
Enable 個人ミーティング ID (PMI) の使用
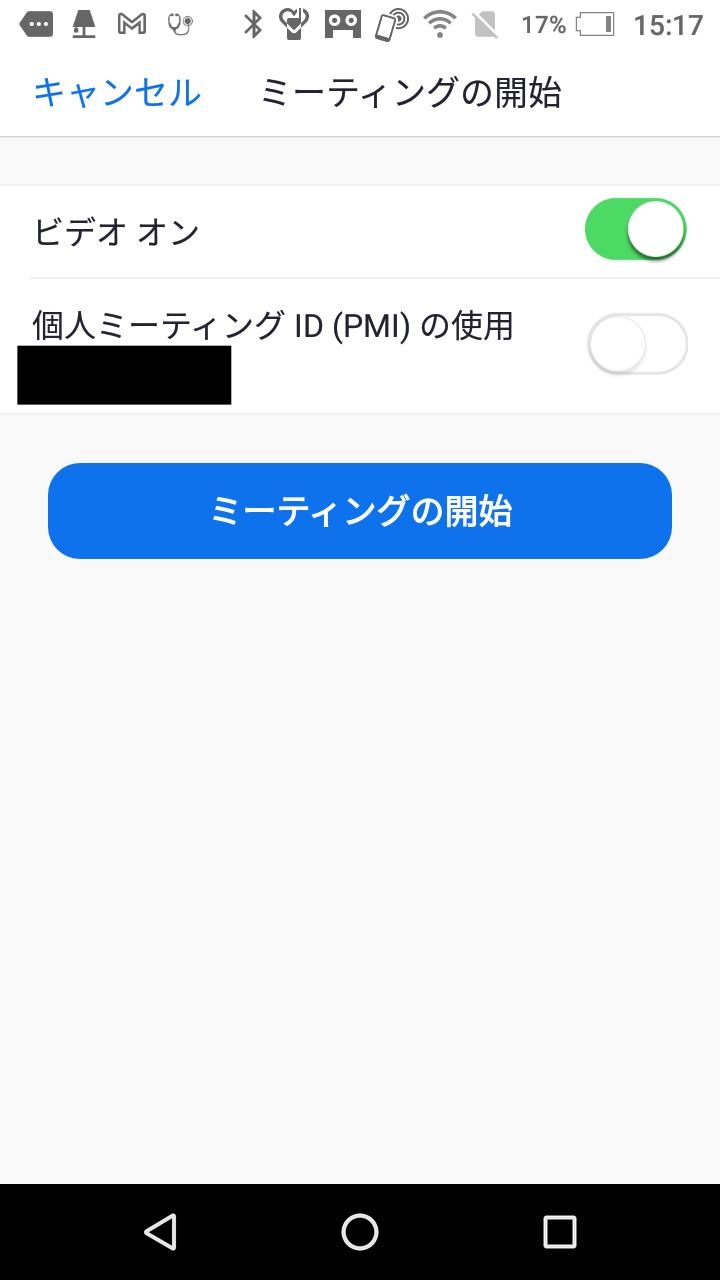(637, 344)
